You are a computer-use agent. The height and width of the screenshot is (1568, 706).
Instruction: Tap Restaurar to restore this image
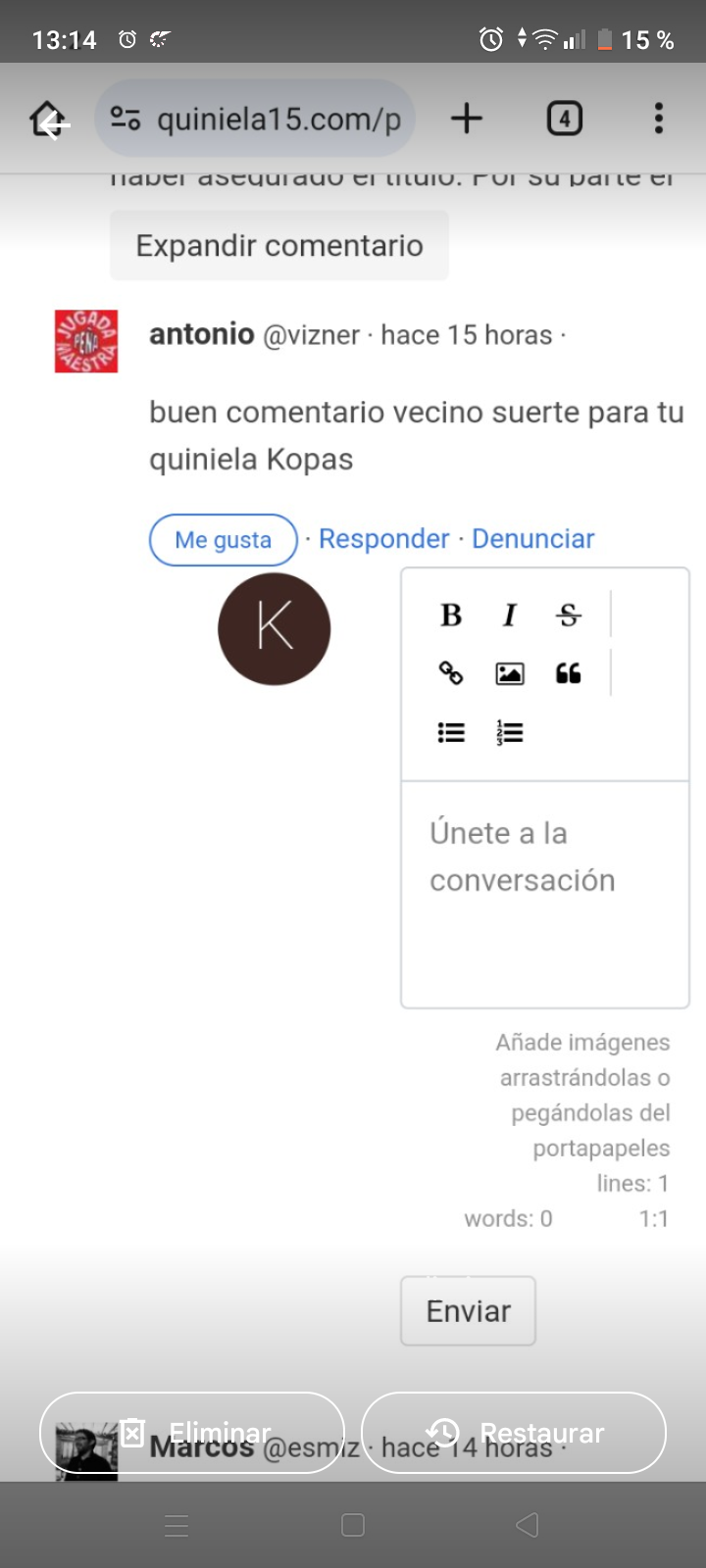click(x=514, y=1433)
